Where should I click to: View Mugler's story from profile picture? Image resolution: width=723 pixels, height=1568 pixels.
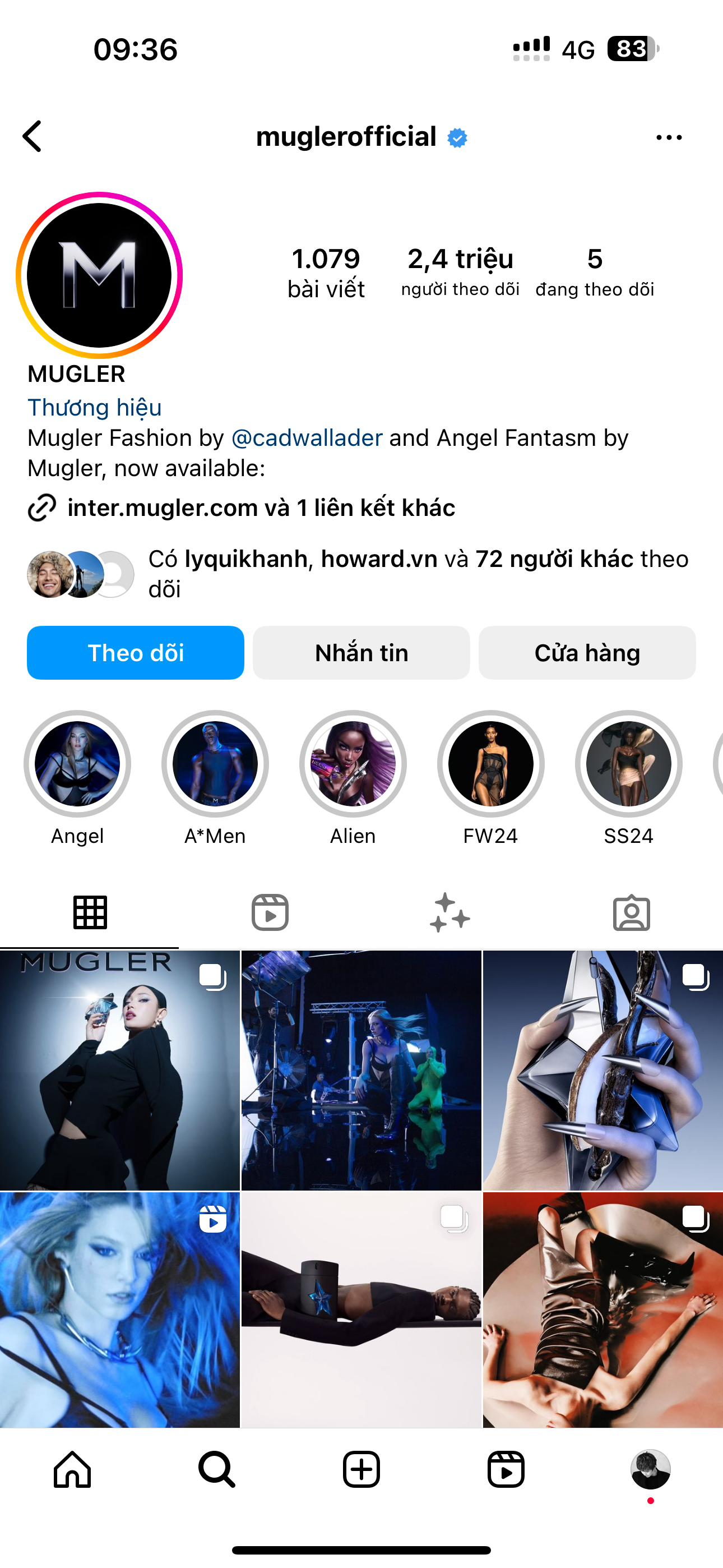[99, 275]
